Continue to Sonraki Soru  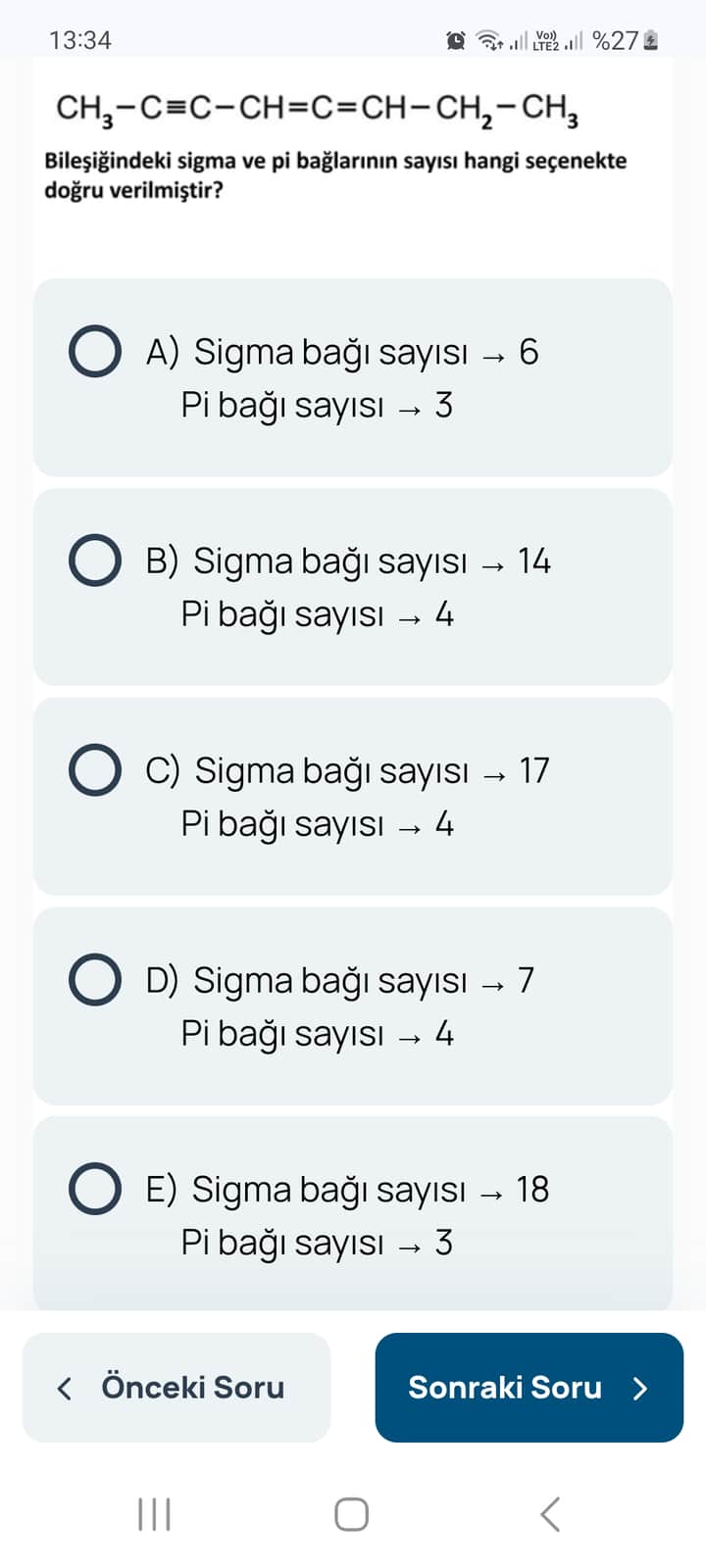tap(529, 1388)
